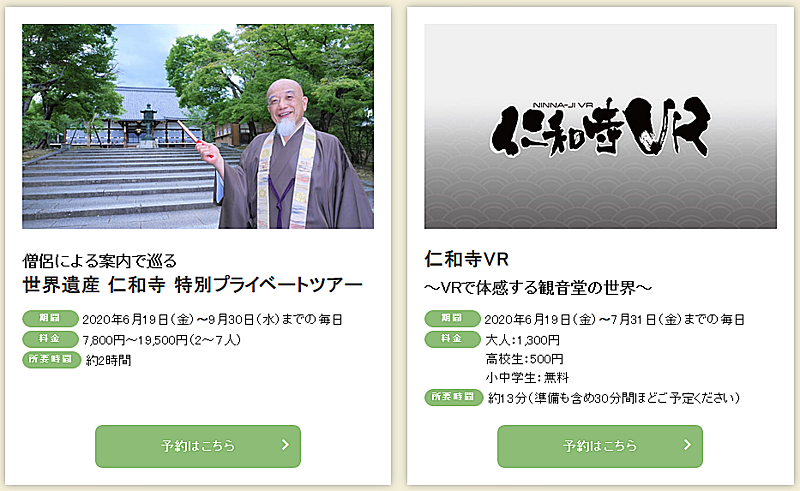The image size is (800, 491).
Task: Tap 予約はこちら for the 特別プライベートツアー
Action: 198,446
